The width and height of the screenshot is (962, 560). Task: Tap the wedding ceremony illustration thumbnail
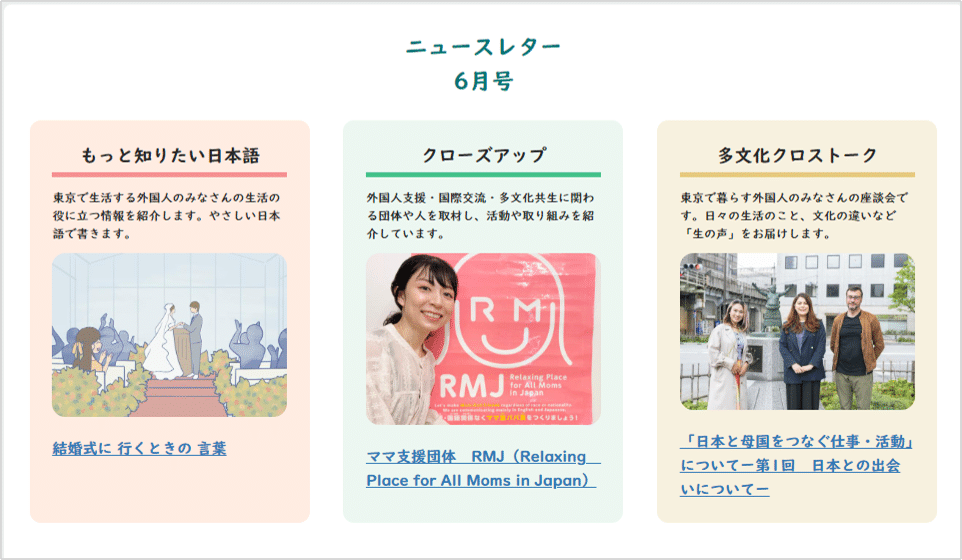tap(169, 335)
